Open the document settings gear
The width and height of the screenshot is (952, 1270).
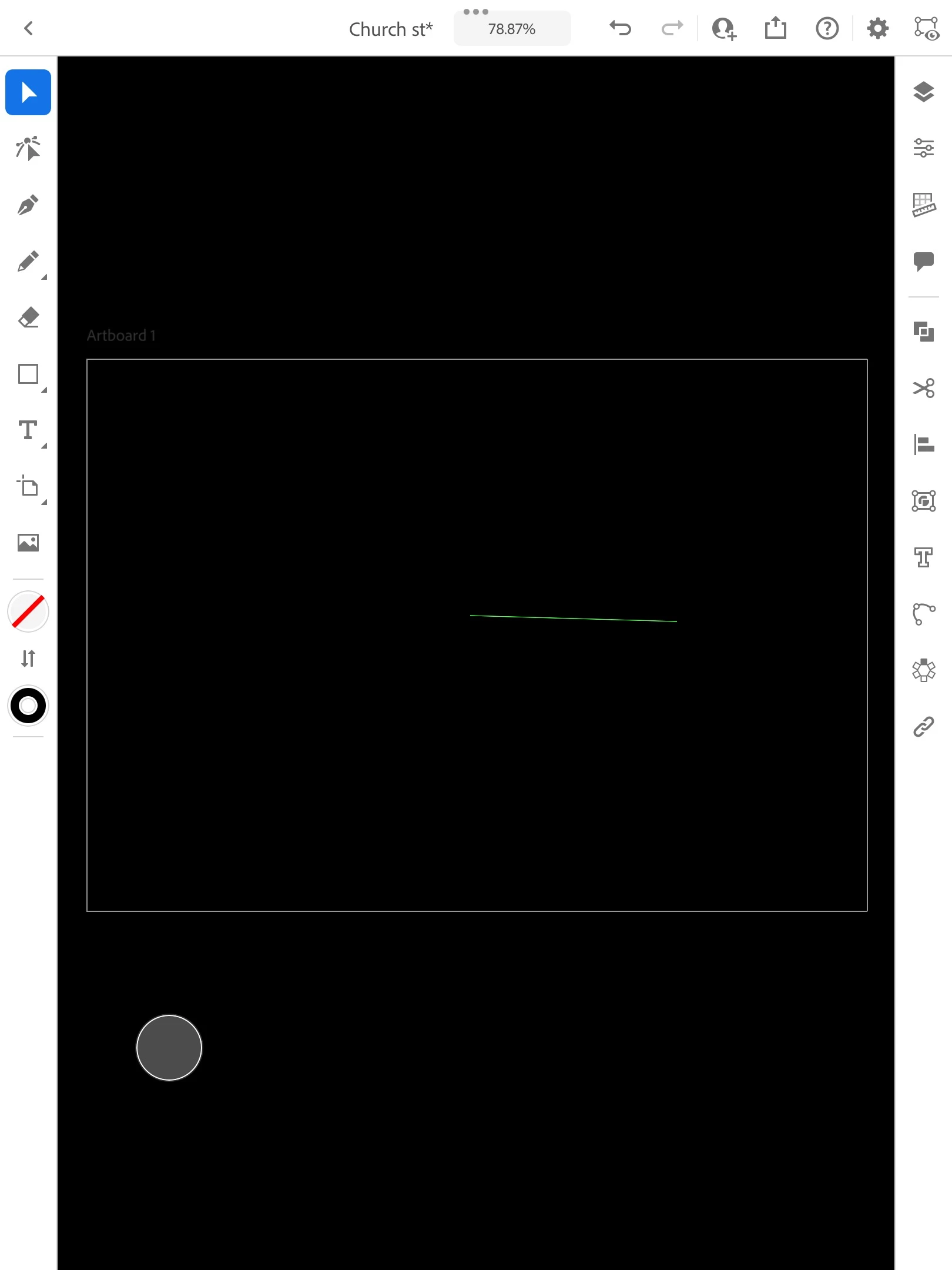(877, 28)
